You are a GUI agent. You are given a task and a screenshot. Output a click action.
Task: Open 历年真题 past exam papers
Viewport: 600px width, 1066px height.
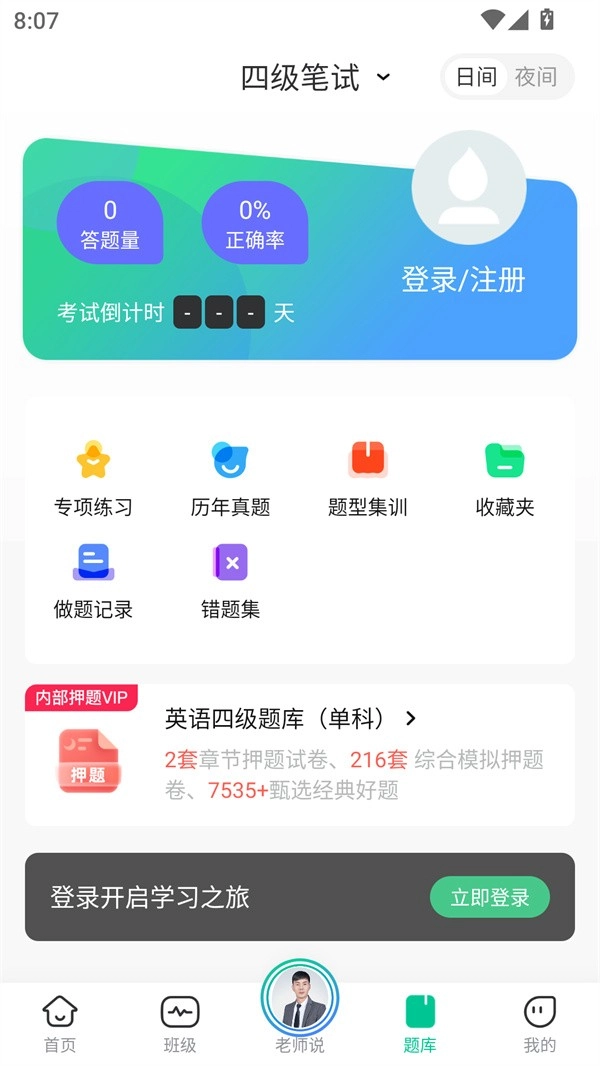pyautogui.click(x=230, y=479)
